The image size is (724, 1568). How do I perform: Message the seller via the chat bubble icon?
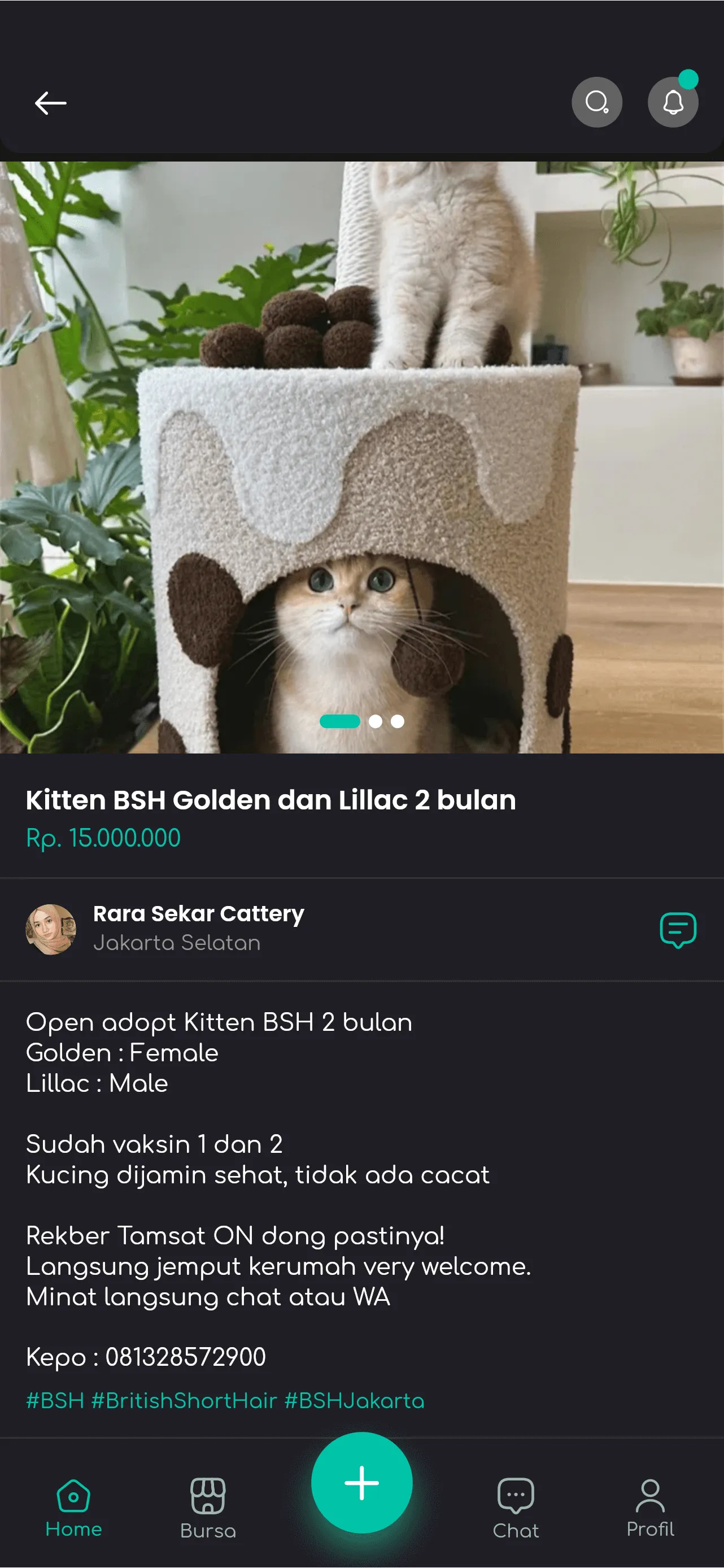coord(678,930)
